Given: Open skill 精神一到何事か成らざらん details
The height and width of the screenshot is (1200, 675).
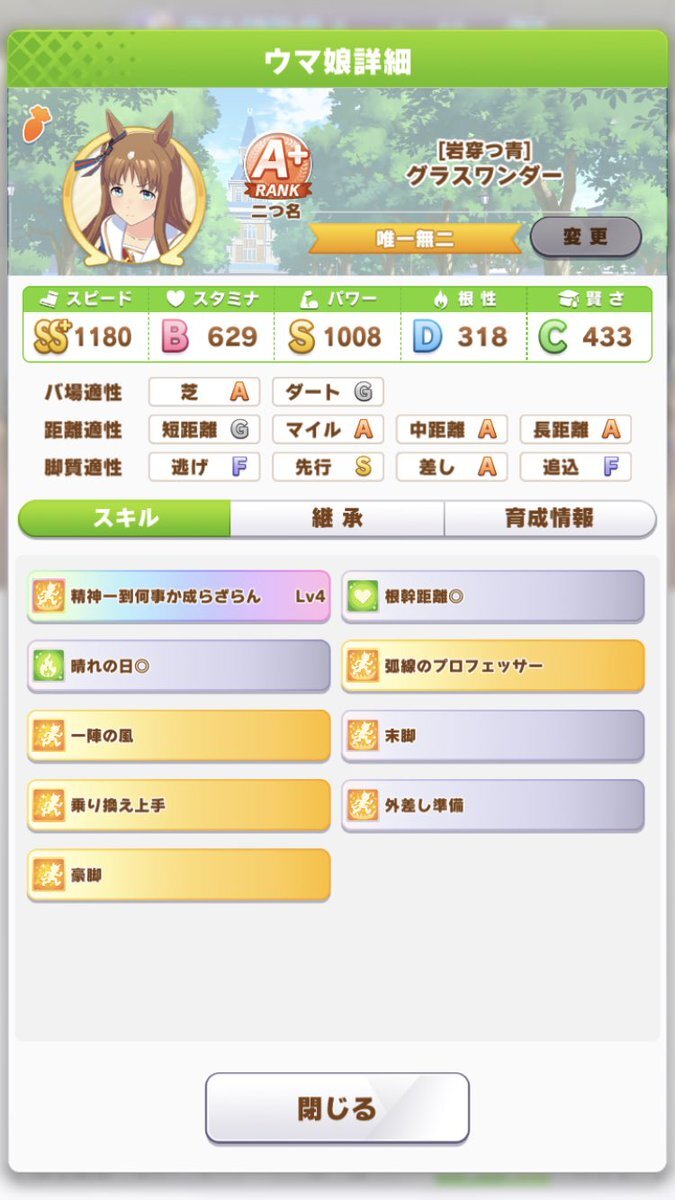Looking at the screenshot, I should point(179,596).
